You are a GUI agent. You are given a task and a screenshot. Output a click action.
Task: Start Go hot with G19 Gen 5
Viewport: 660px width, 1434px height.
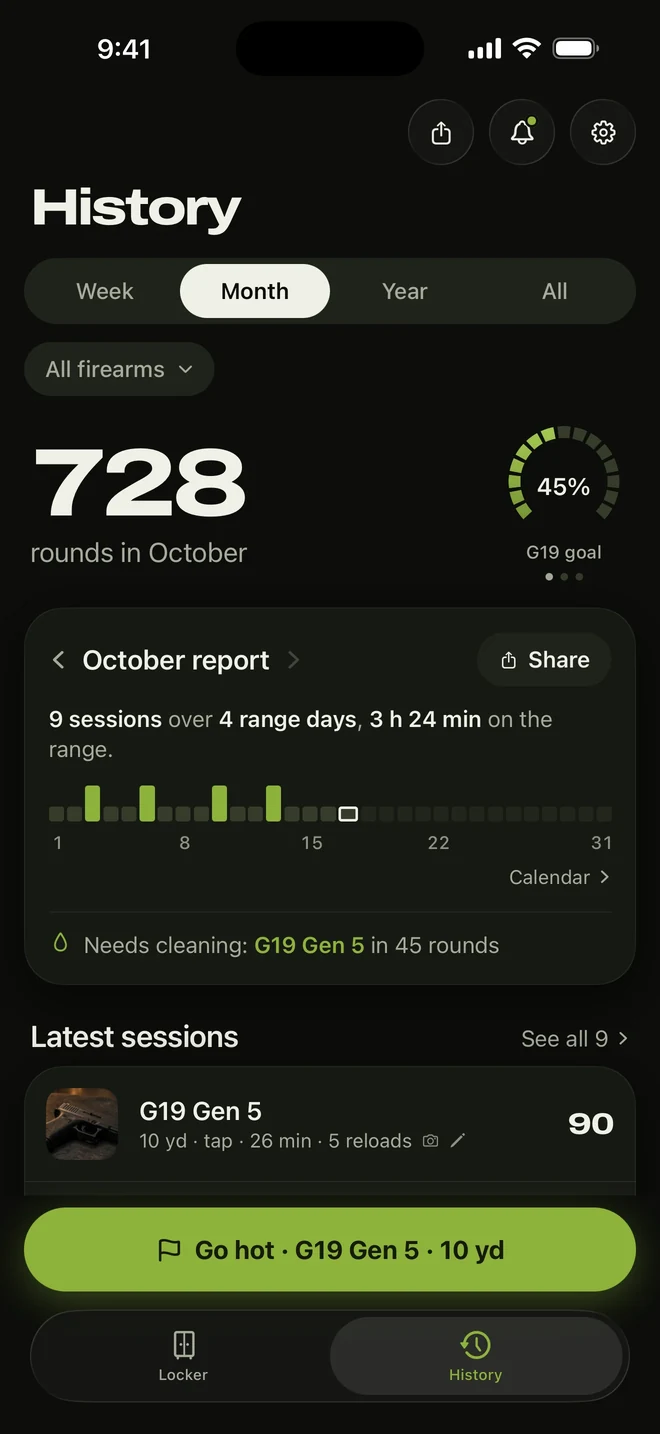pos(330,1250)
